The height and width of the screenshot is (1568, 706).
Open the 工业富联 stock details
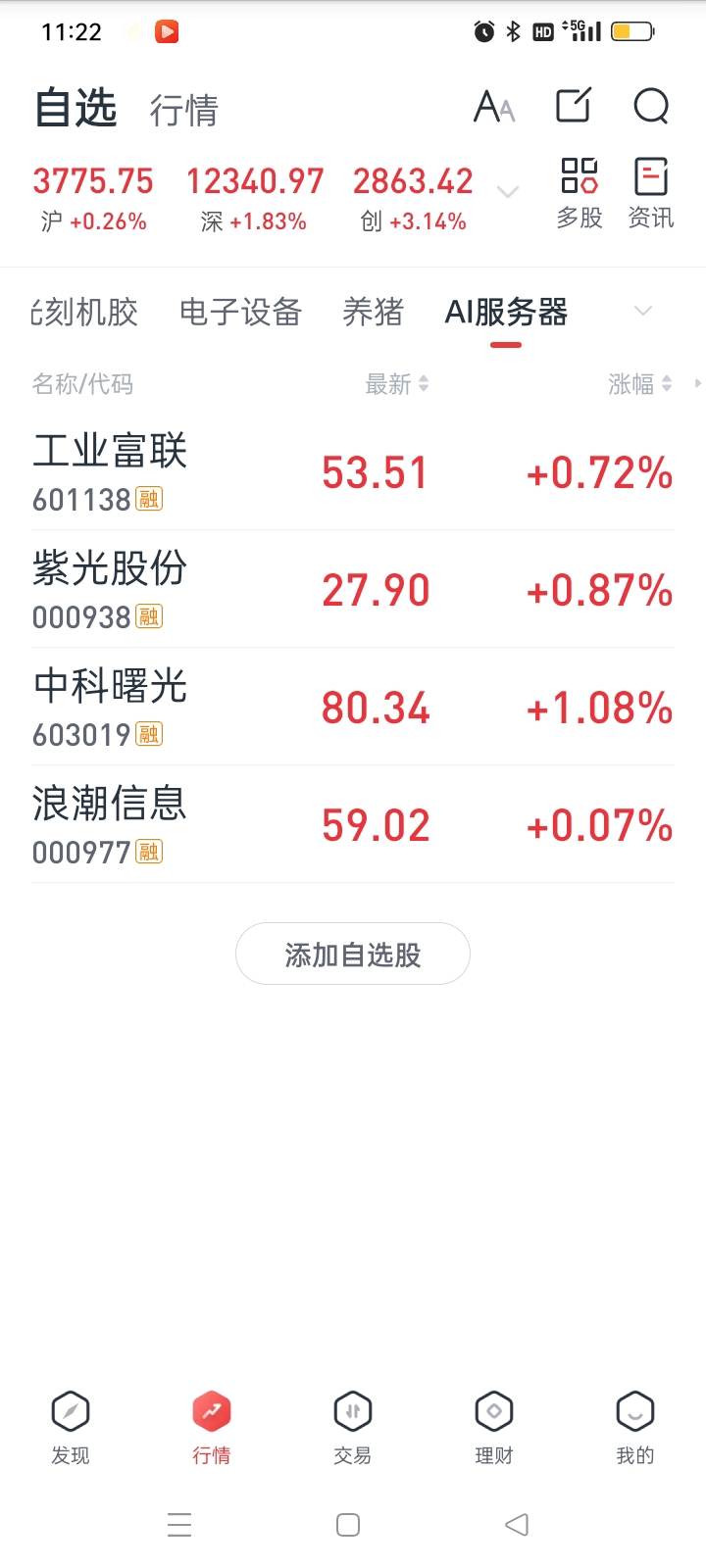tap(353, 471)
